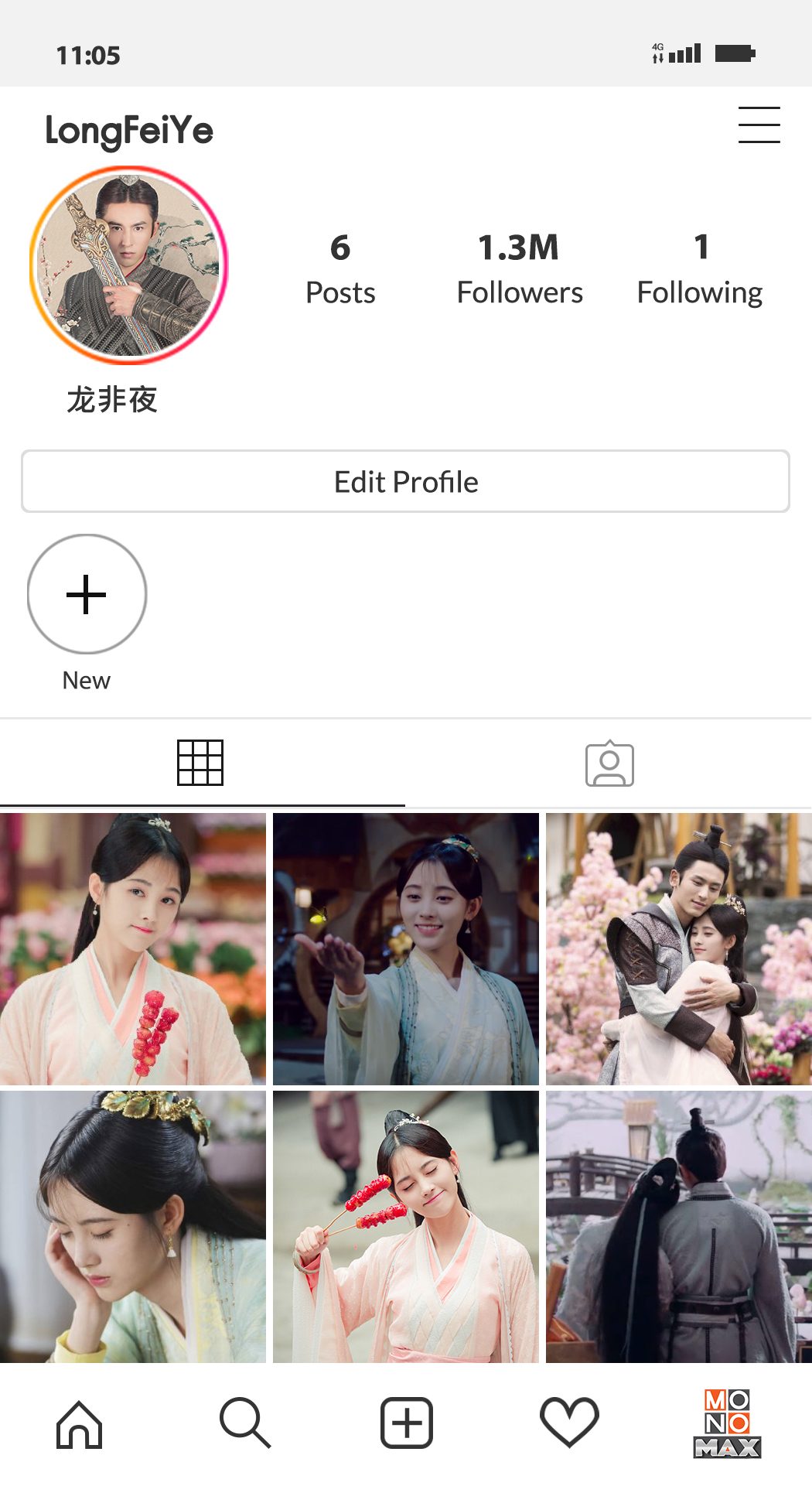812x1486 pixels.
Task: Open the 1.3M Followers list
Action: [x=520, y=269]
